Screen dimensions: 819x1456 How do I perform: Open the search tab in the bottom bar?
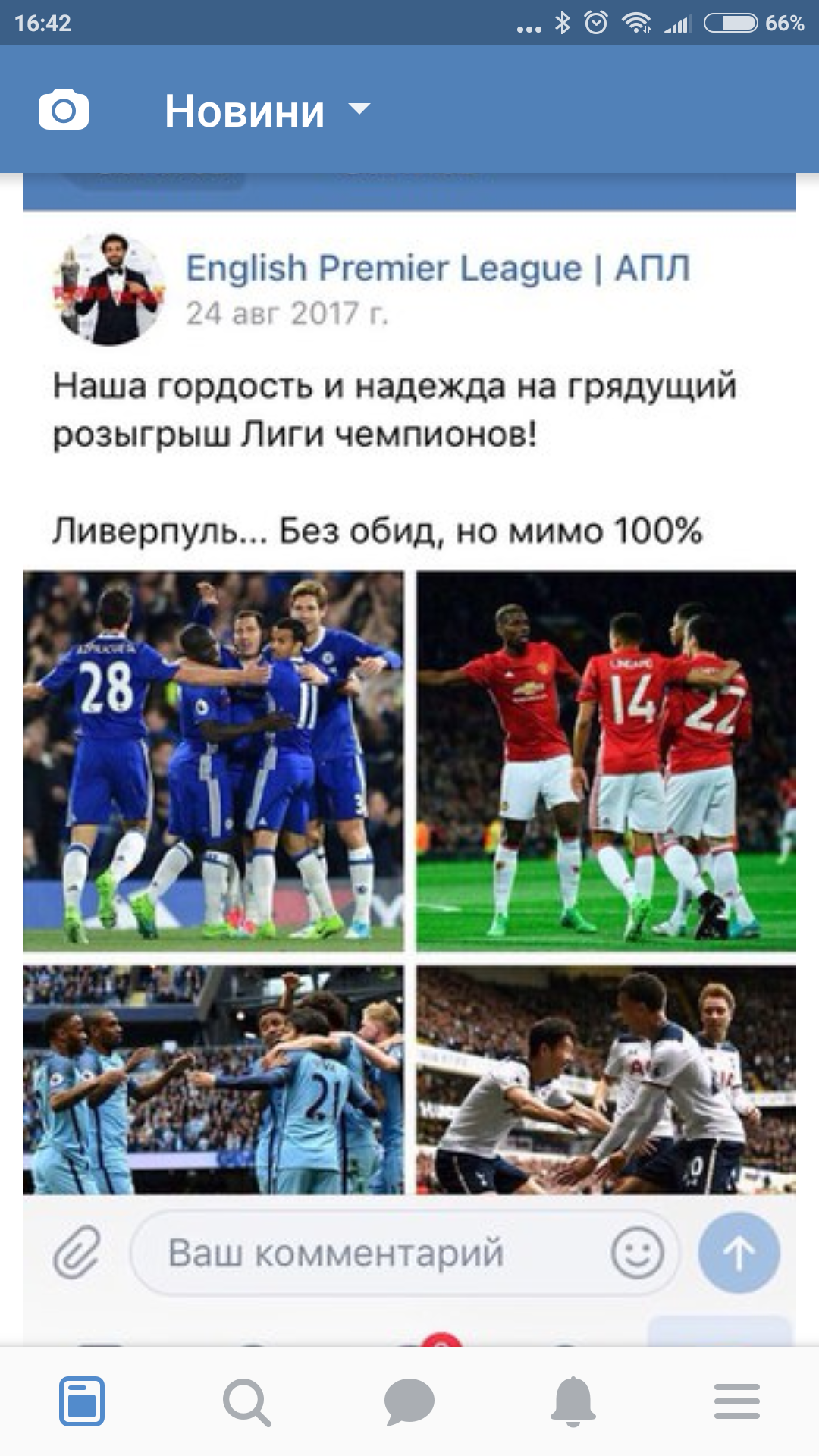[x=246, y=1402]
